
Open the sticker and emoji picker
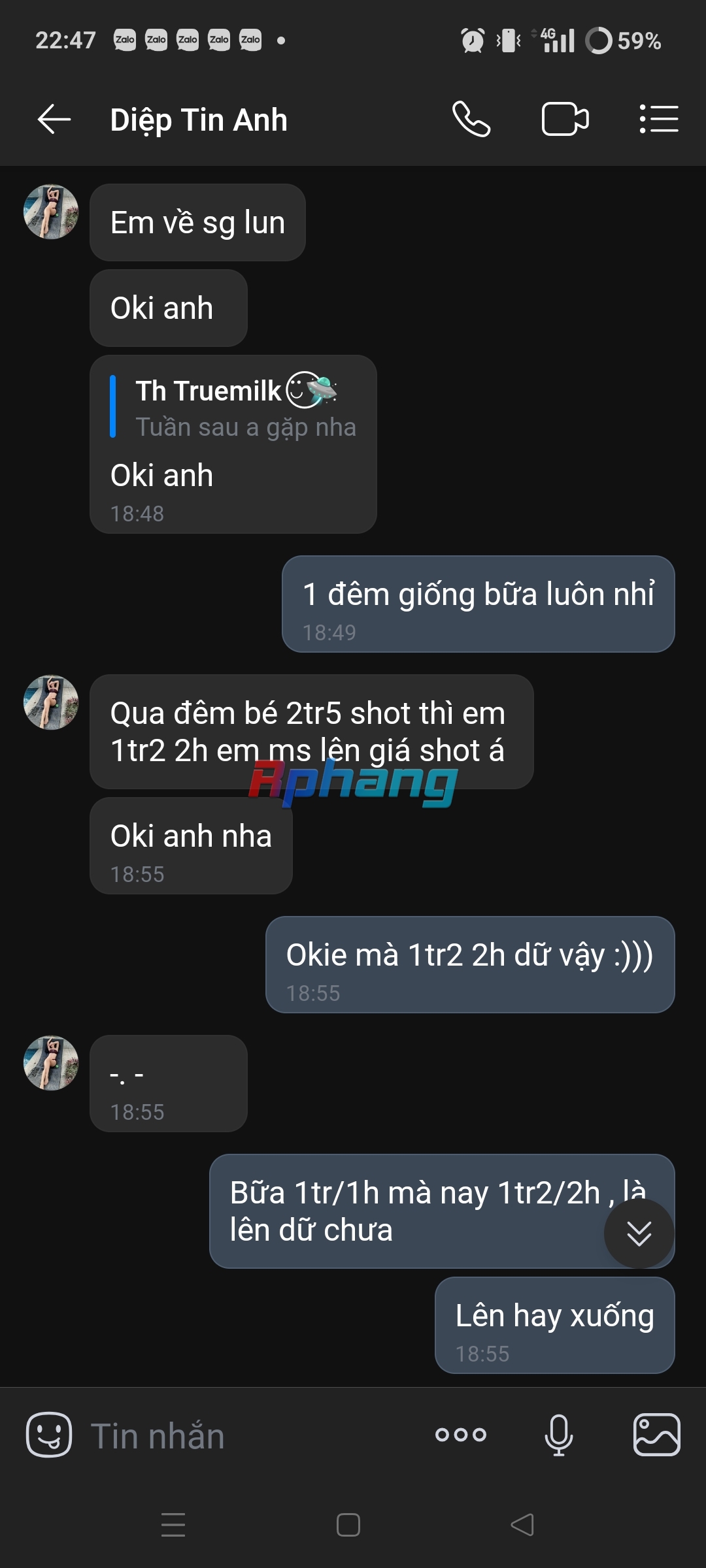(x=49, y=1435)
